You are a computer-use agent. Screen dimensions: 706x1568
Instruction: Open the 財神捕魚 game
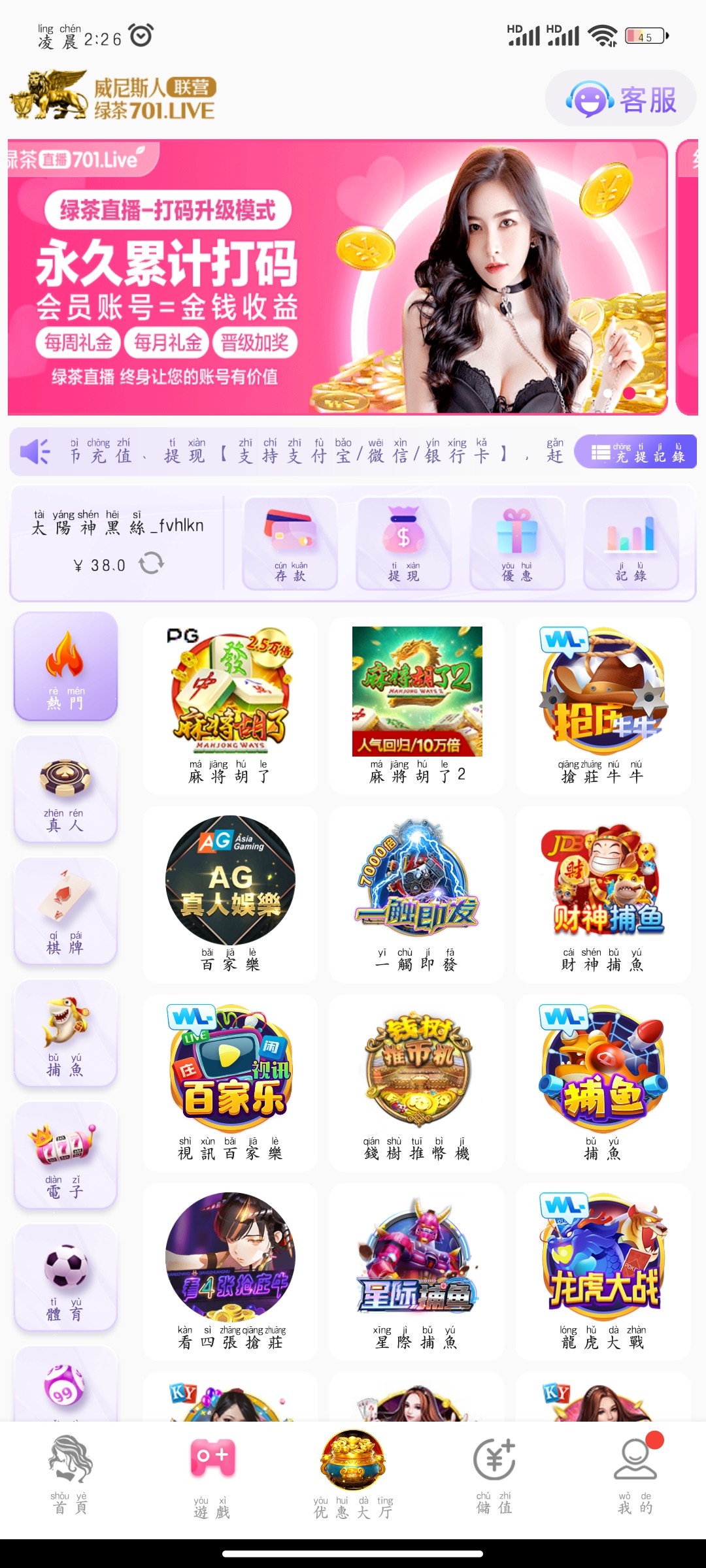tap(603, 892)
